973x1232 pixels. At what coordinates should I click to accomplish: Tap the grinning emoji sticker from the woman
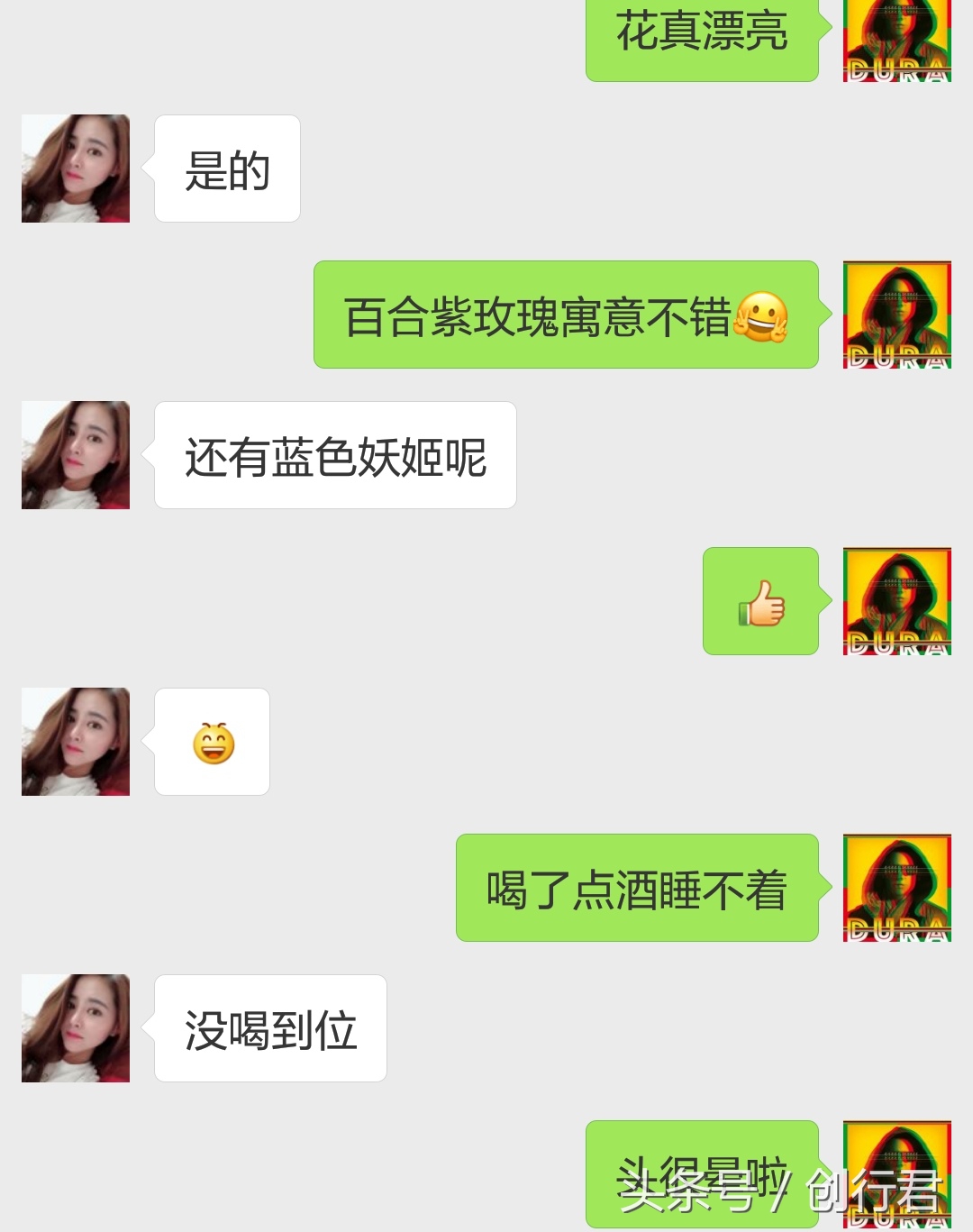pos(212,741)
